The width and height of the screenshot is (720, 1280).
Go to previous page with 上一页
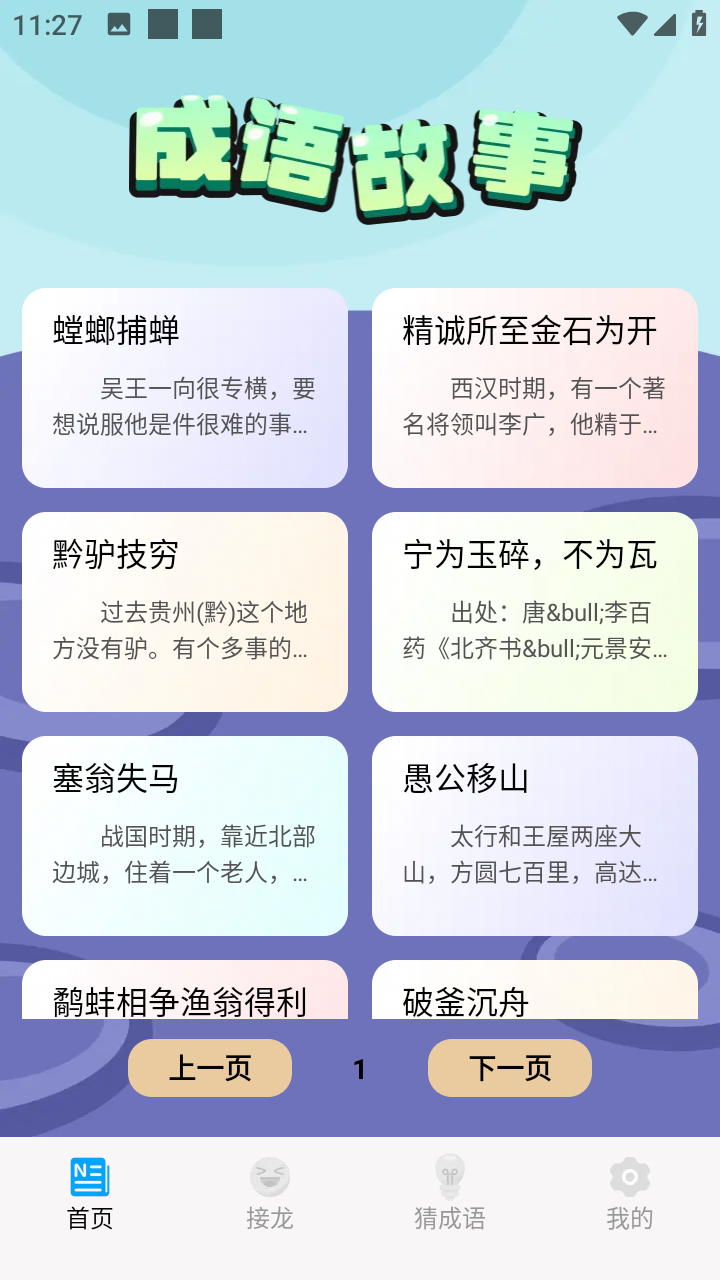(210, 1068)
